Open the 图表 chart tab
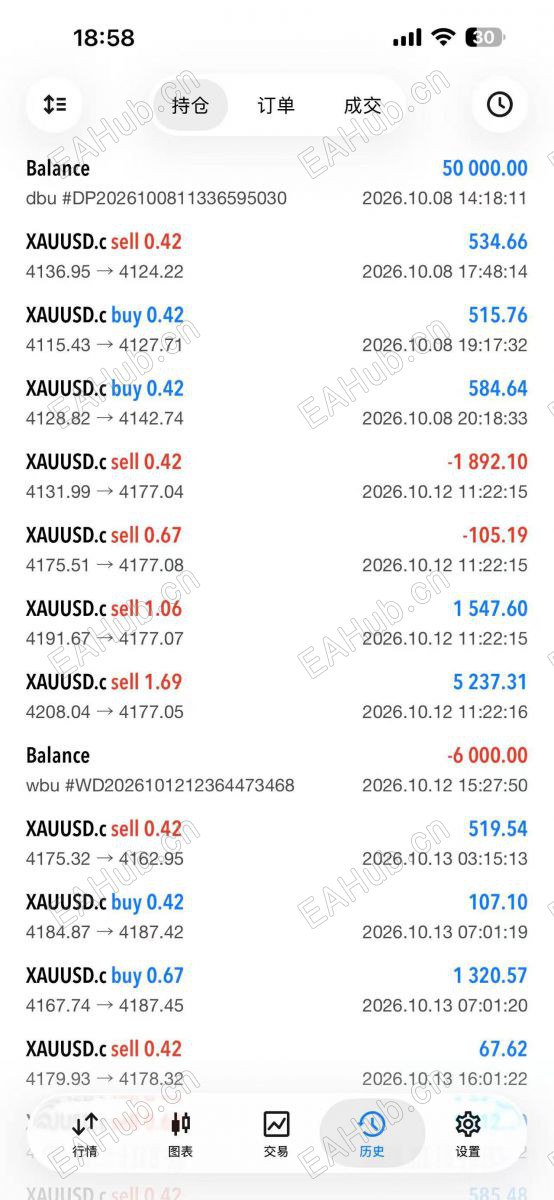Viewport: 554px width, 1200px height. 181,1134
